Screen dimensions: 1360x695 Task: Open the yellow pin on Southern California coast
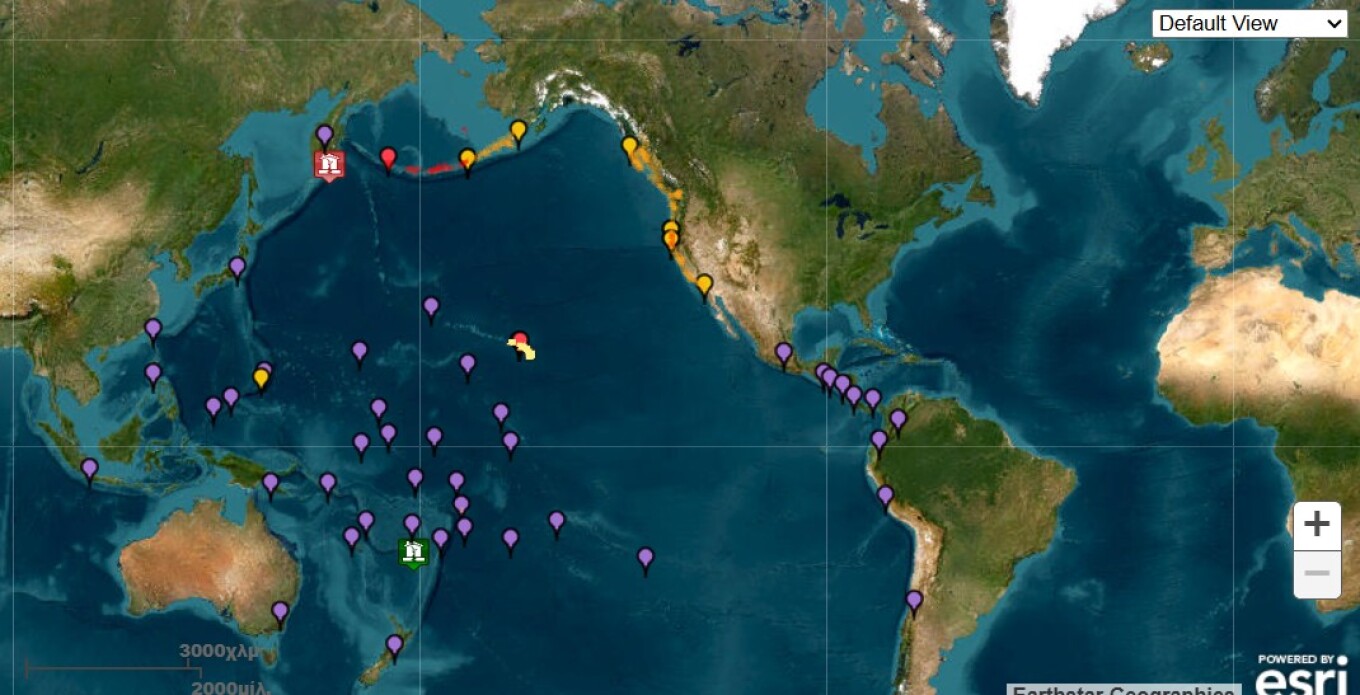704,284
